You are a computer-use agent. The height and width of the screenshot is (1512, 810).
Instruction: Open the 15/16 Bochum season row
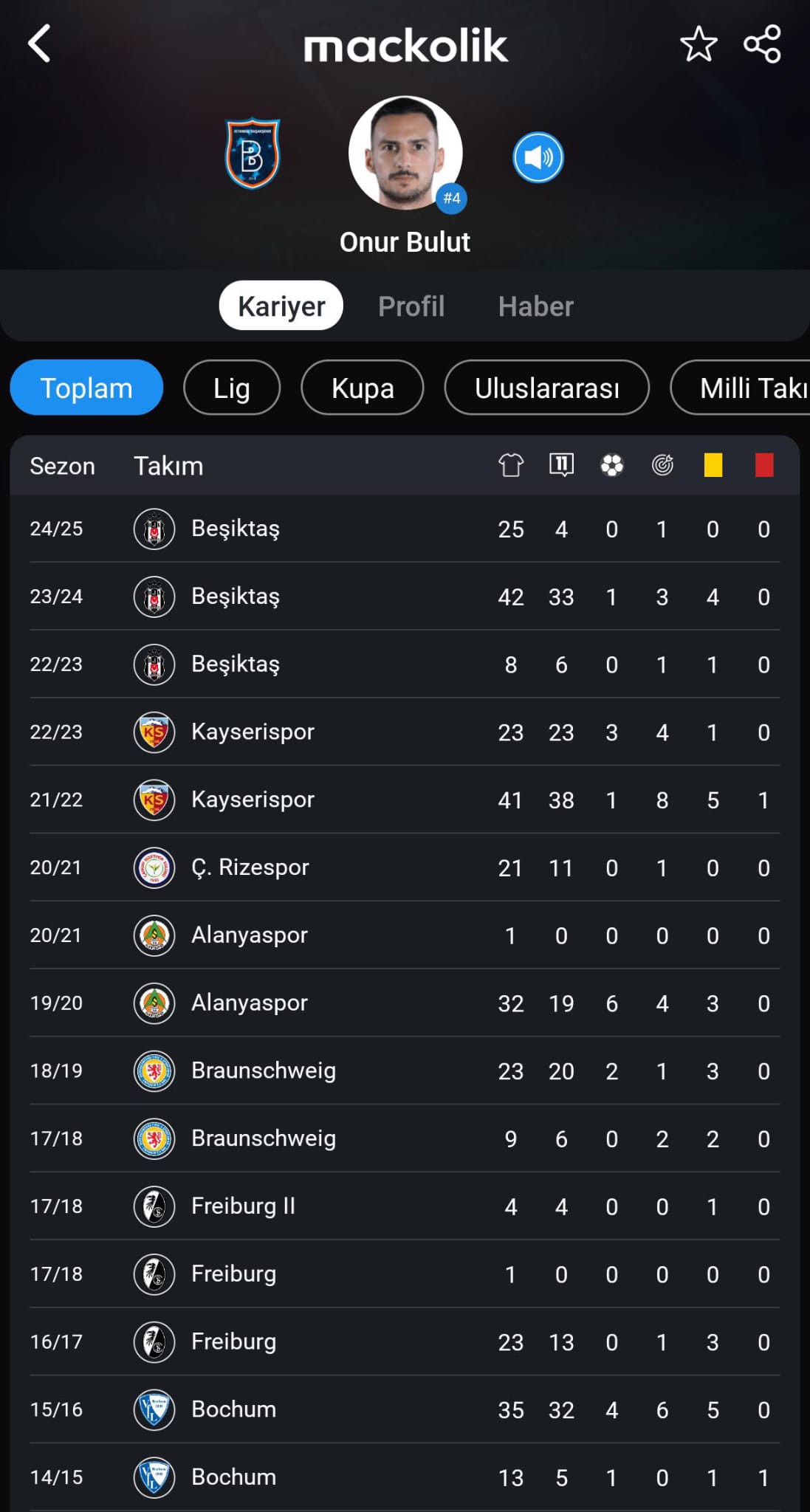point(405,1409)
